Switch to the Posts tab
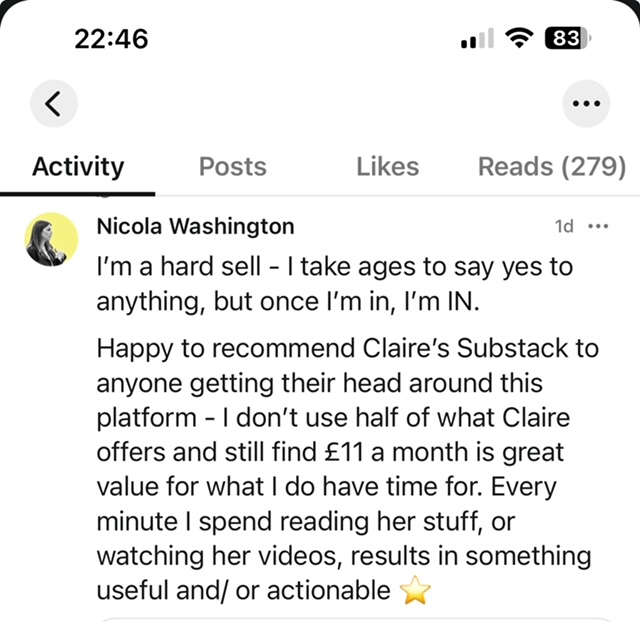 pyautogui.click(x=232, y=166)
